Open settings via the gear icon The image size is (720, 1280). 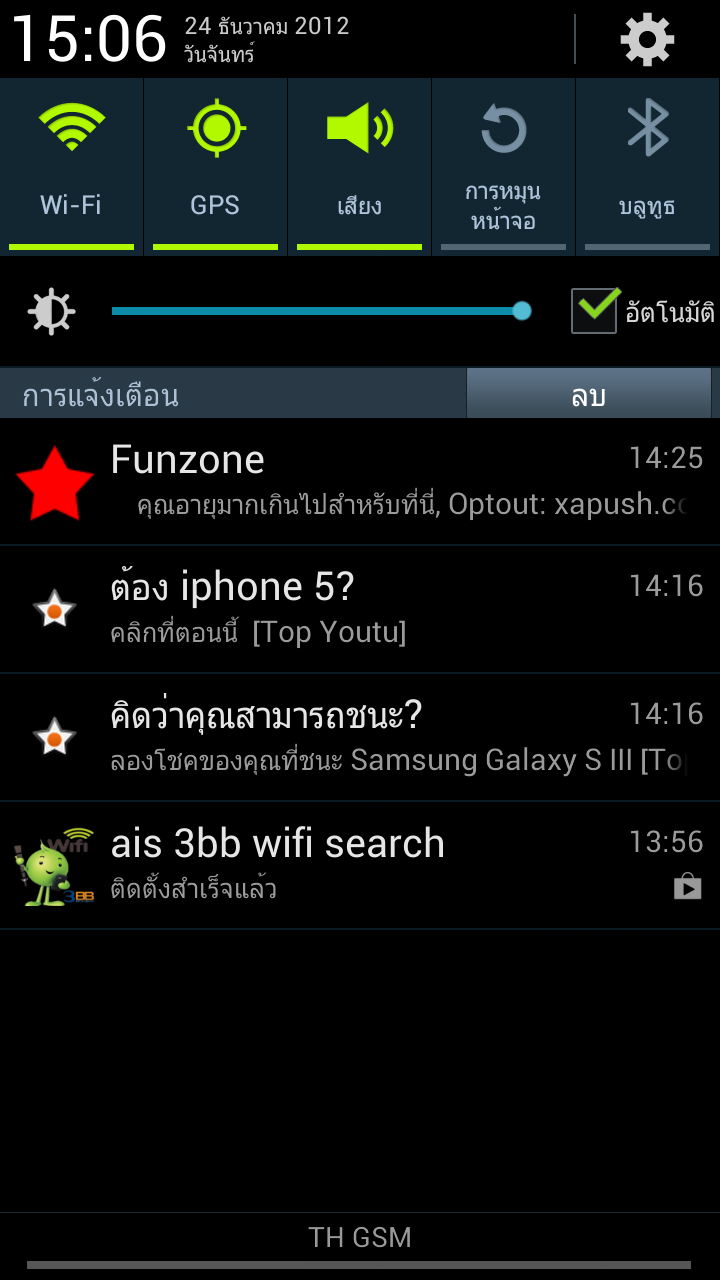click(647, 40)
